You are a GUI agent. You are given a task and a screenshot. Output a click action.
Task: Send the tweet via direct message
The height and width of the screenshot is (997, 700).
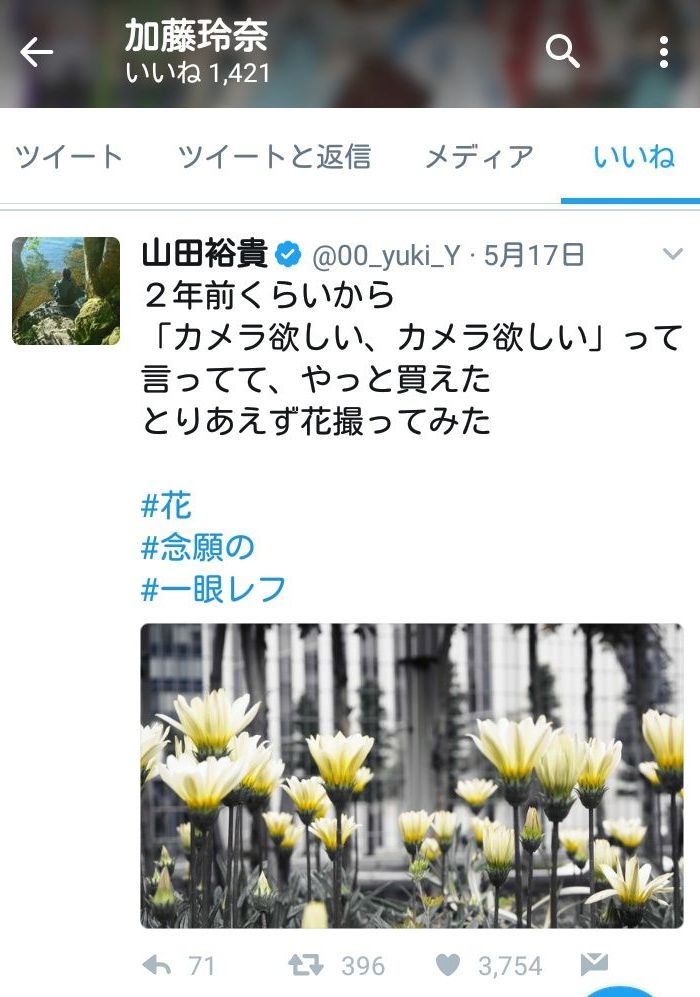point(594,965)
